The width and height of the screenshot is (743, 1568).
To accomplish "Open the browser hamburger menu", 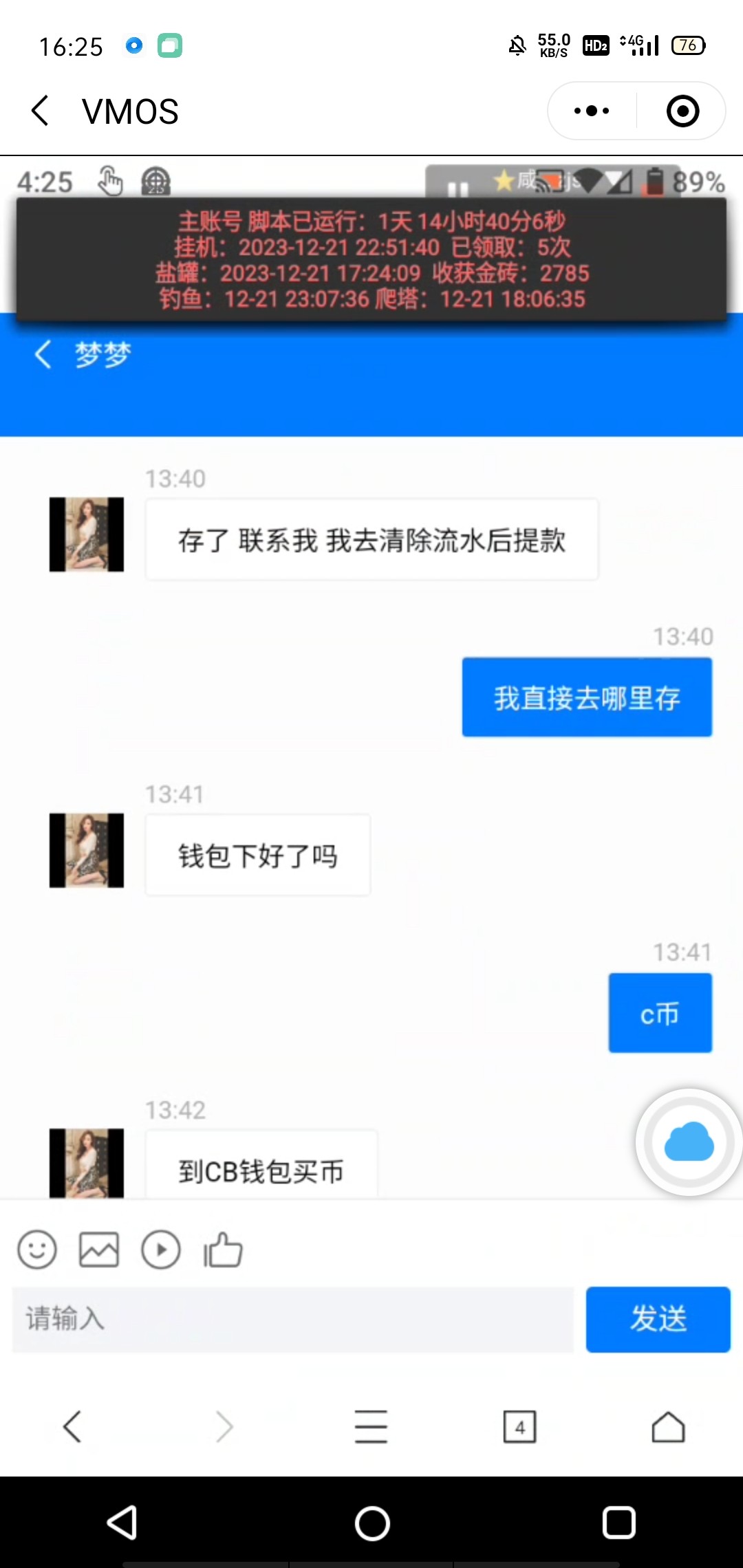I will tap(371, 1426).
